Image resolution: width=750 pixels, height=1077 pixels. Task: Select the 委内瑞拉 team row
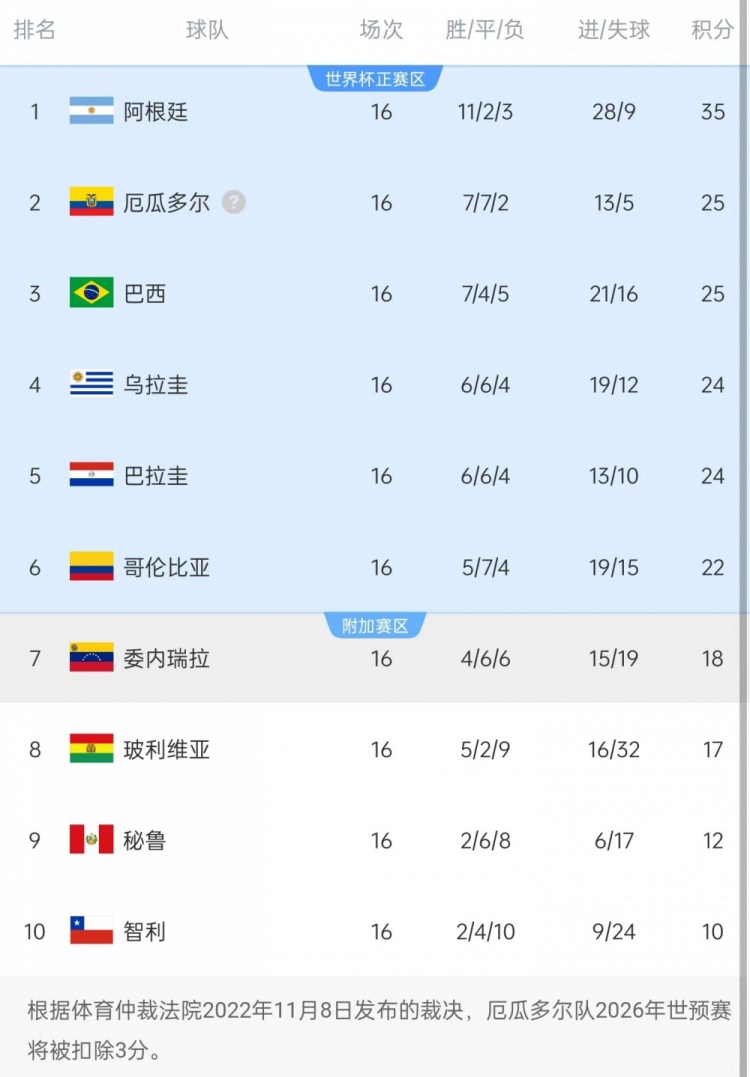pyautogui.click(x=166, y=658)
